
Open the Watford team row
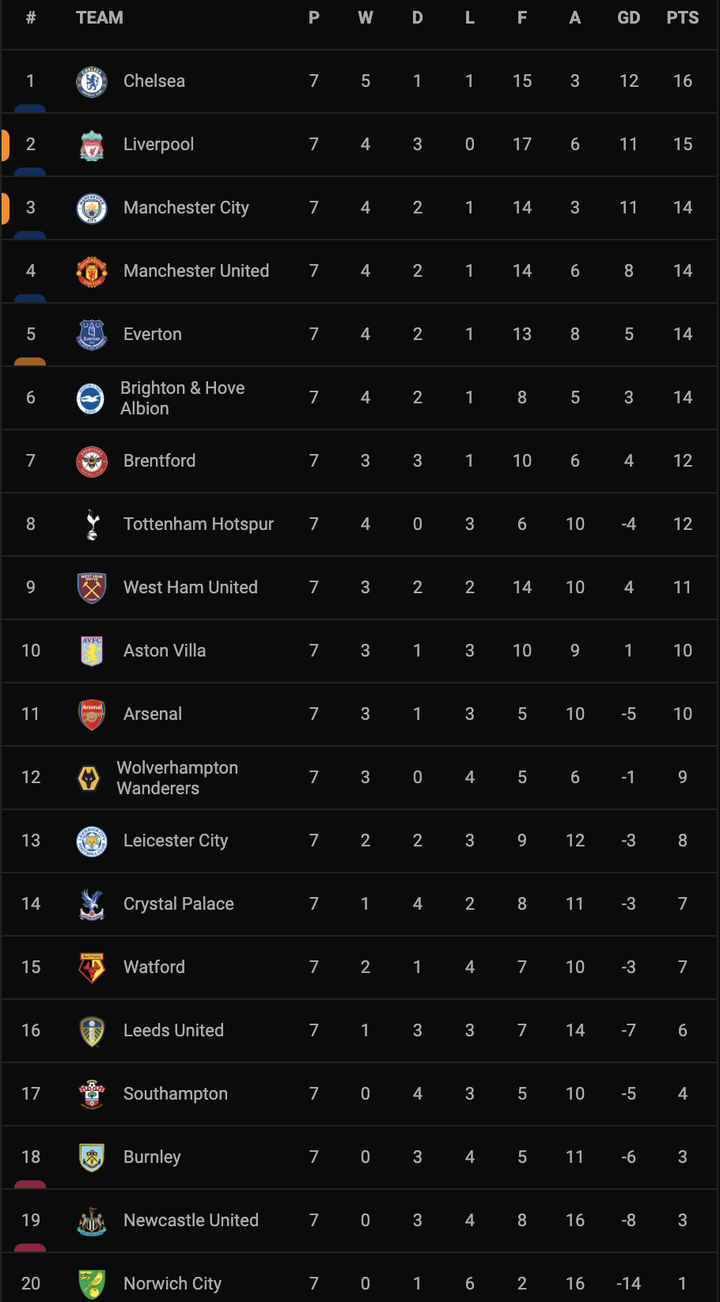(154, 967)
